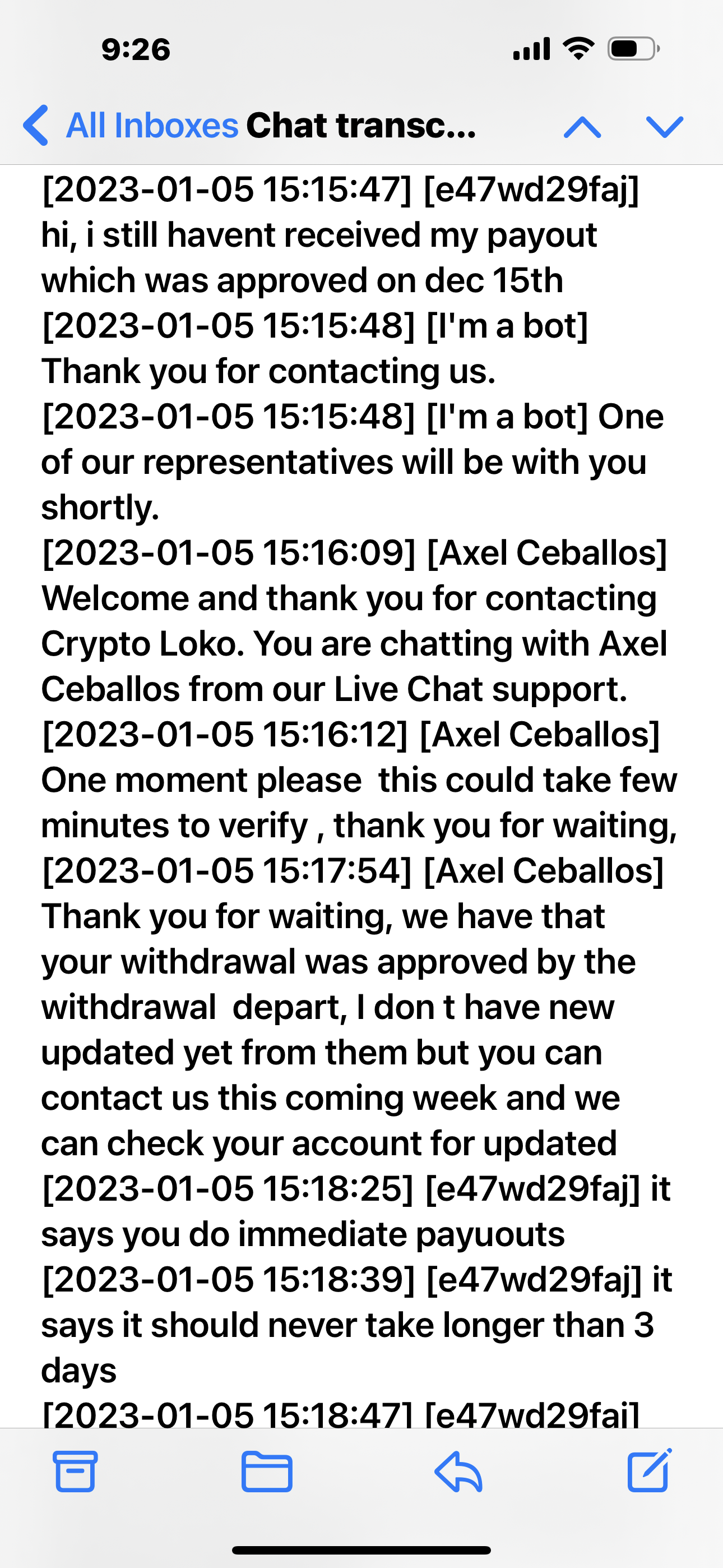Go to the next message with down arrow
The width and height of the screenshot is (723, 1568).
664,127
